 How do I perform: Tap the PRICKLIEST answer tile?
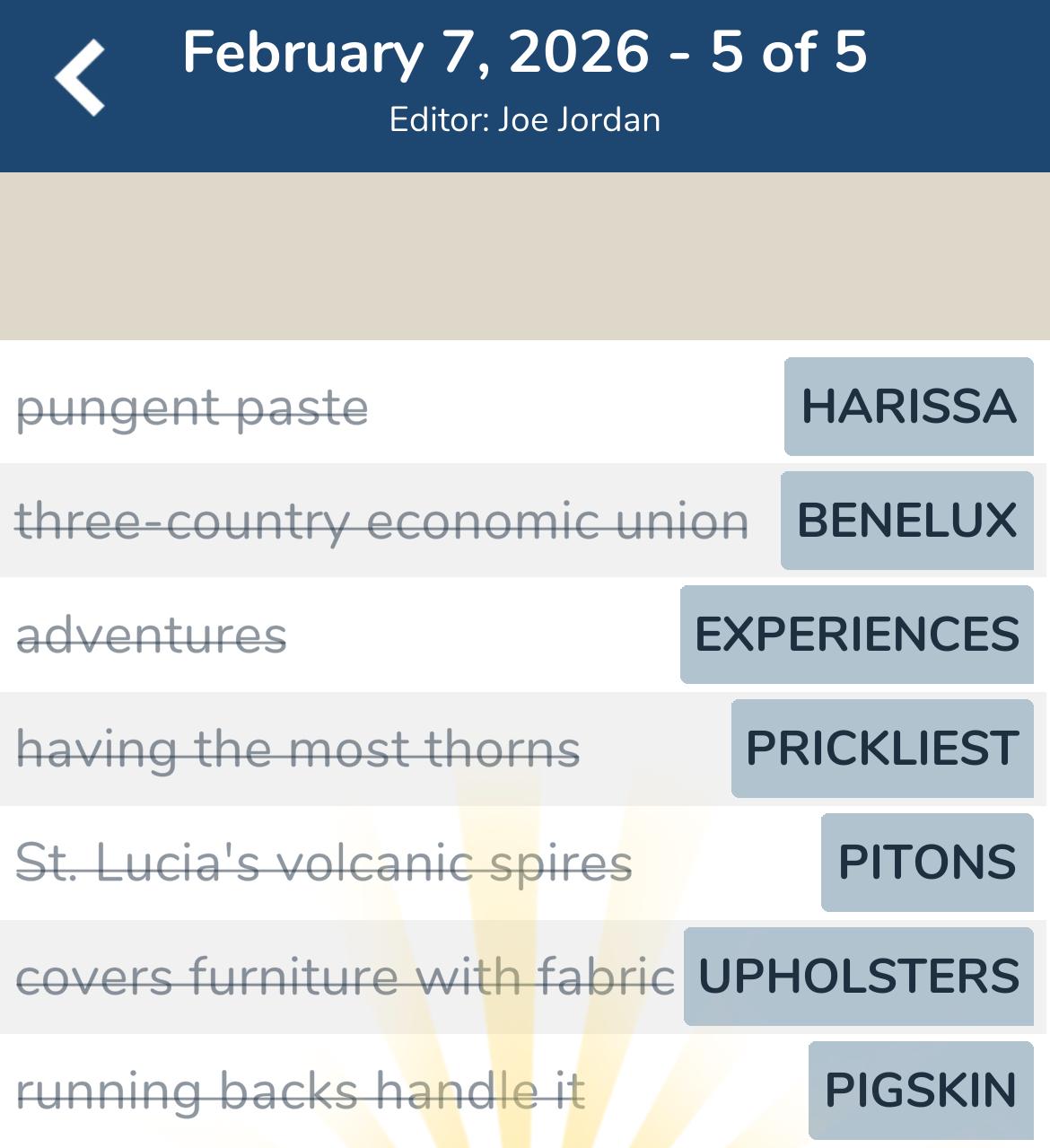coord(881,748)
